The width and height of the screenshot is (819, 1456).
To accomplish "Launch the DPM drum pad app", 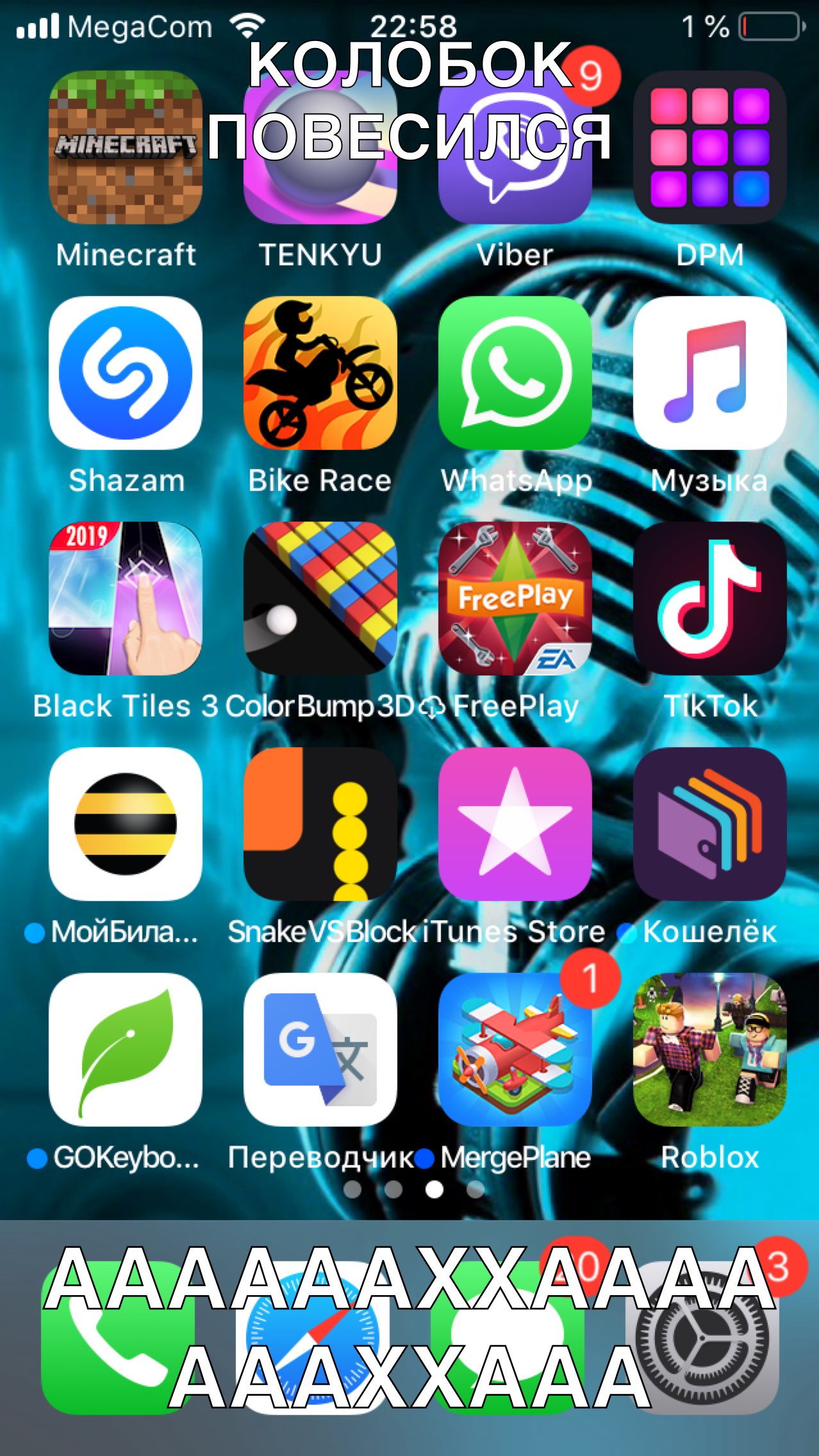I will (709, 148).
